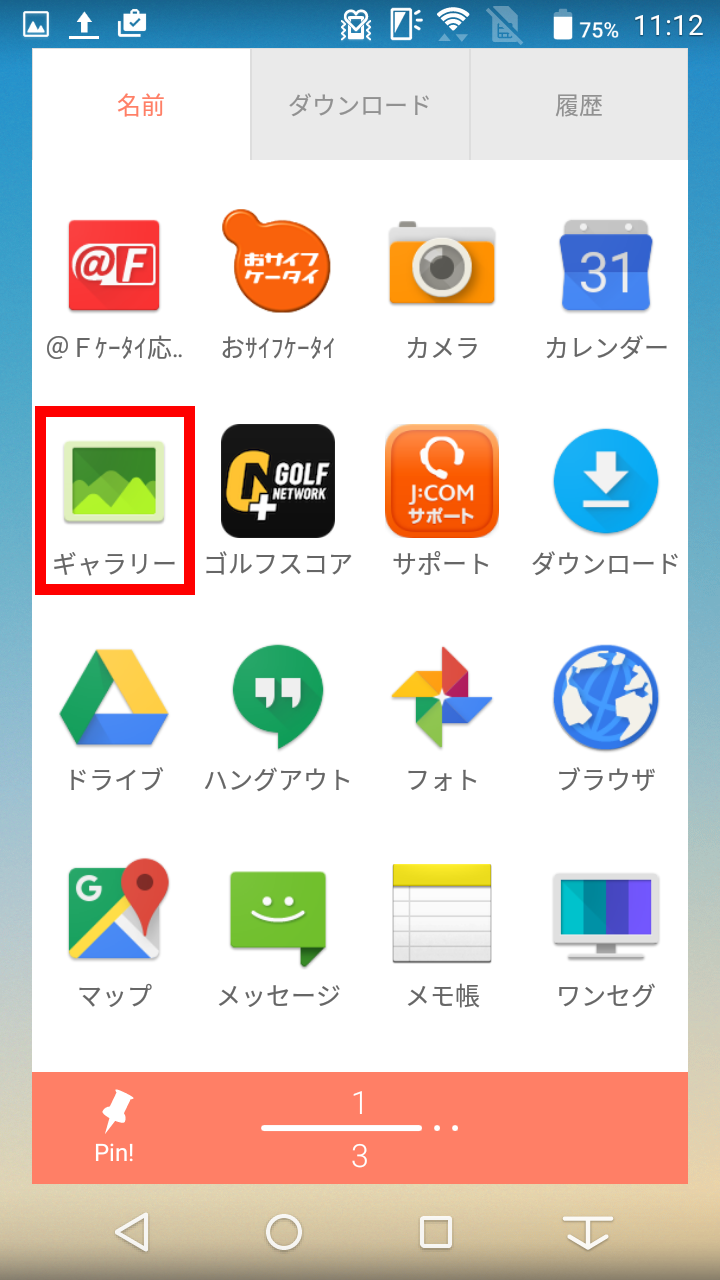Open the メモ帳 app
The image size is (720, 1280).
(442, 914)
